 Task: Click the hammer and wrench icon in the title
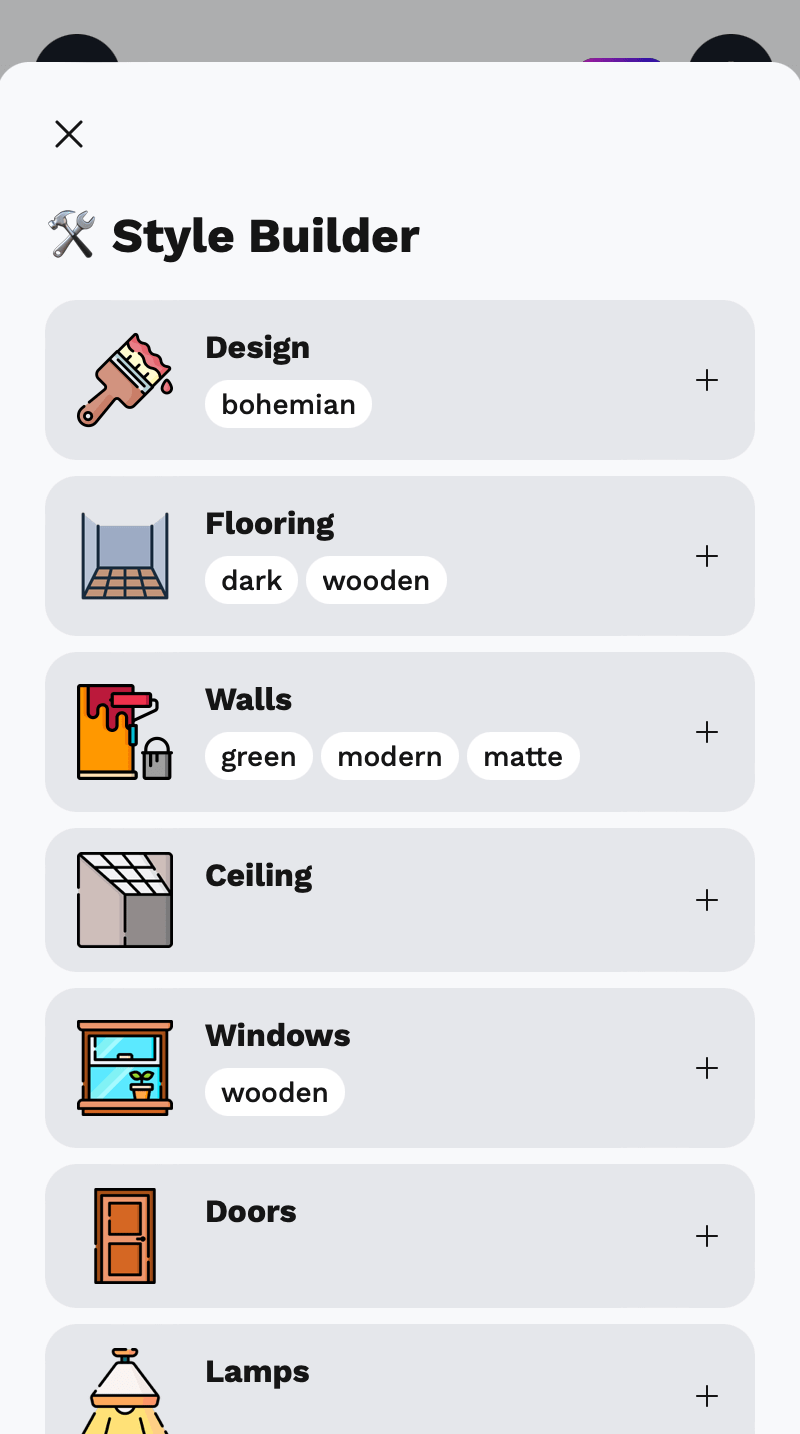tap(68, 236)
